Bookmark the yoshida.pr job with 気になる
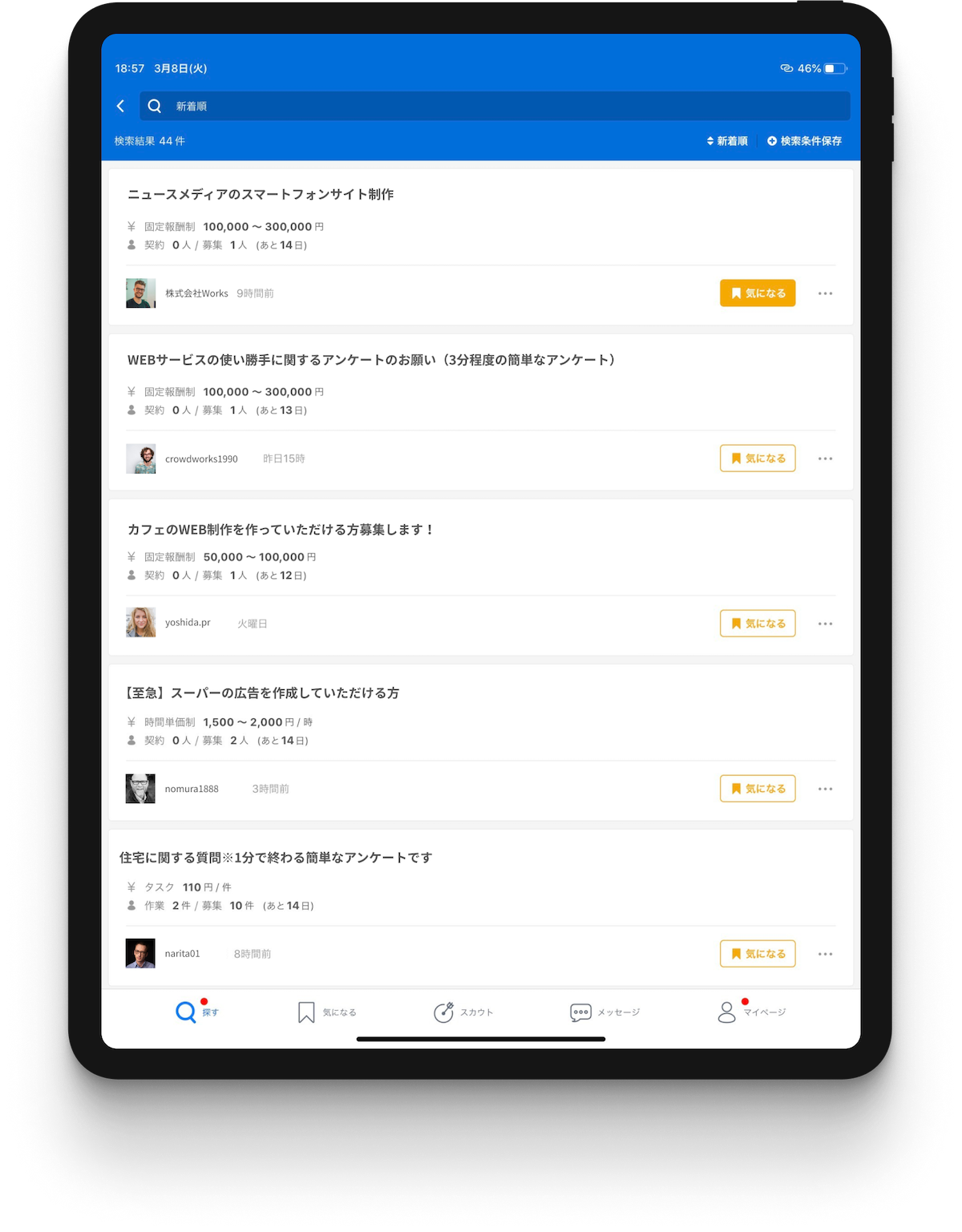Screen dimensions: 962x1232 [758, 624]
